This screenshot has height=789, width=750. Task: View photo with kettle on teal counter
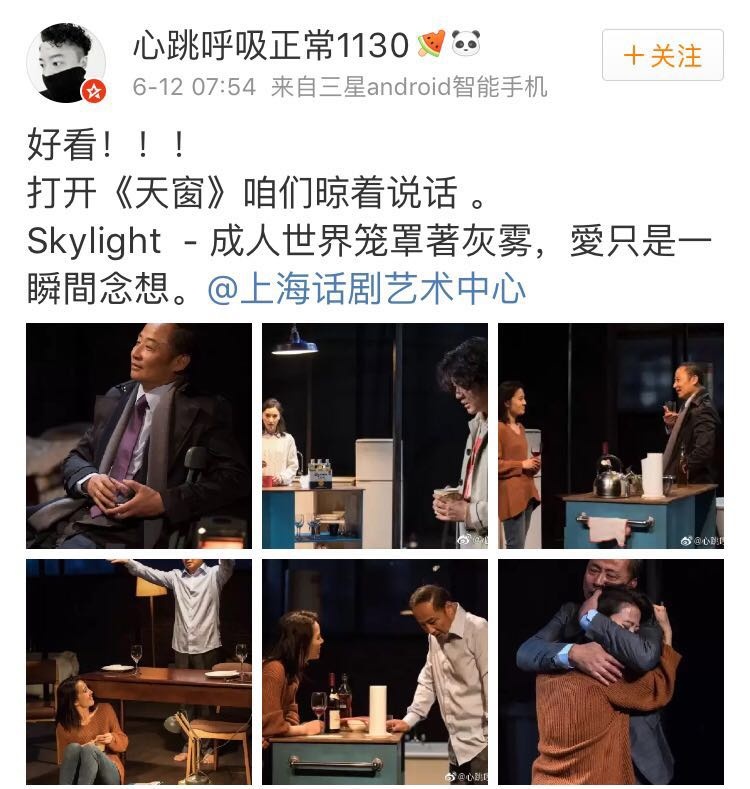click(611, 436)
